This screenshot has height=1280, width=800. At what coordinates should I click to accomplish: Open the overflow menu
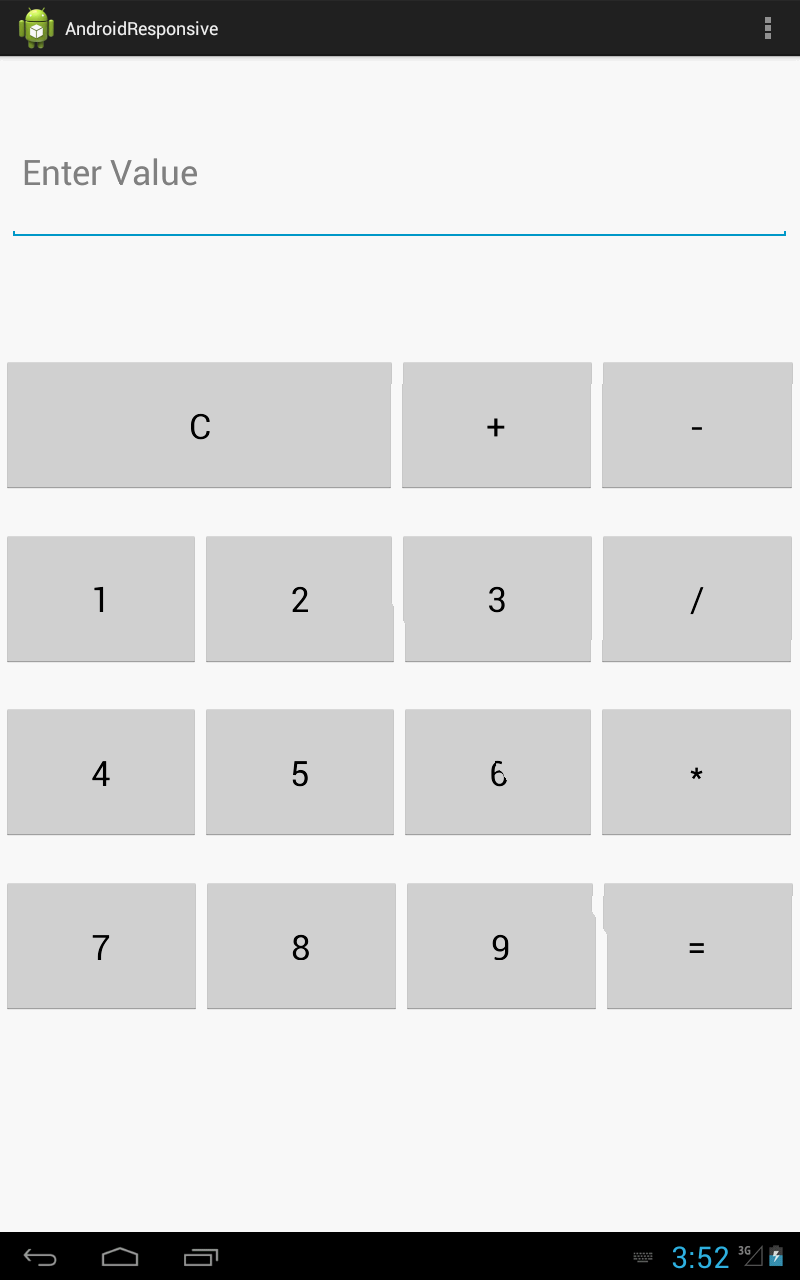[768, 28]
